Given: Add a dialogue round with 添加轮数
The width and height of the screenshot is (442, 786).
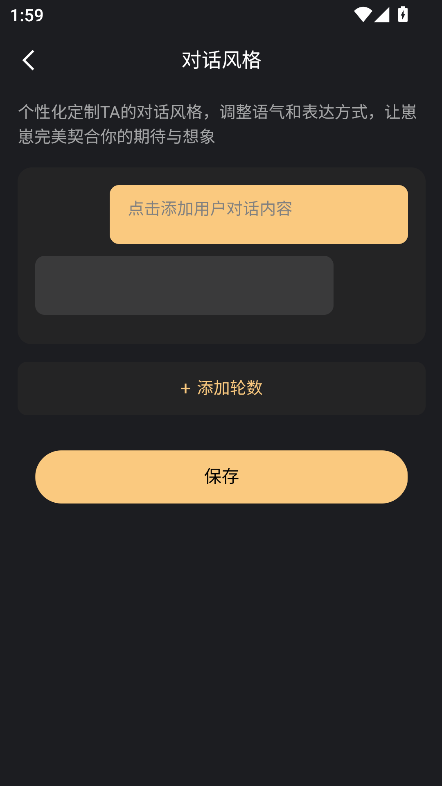Looking at the screenshot, I should [x=222, y=388].
